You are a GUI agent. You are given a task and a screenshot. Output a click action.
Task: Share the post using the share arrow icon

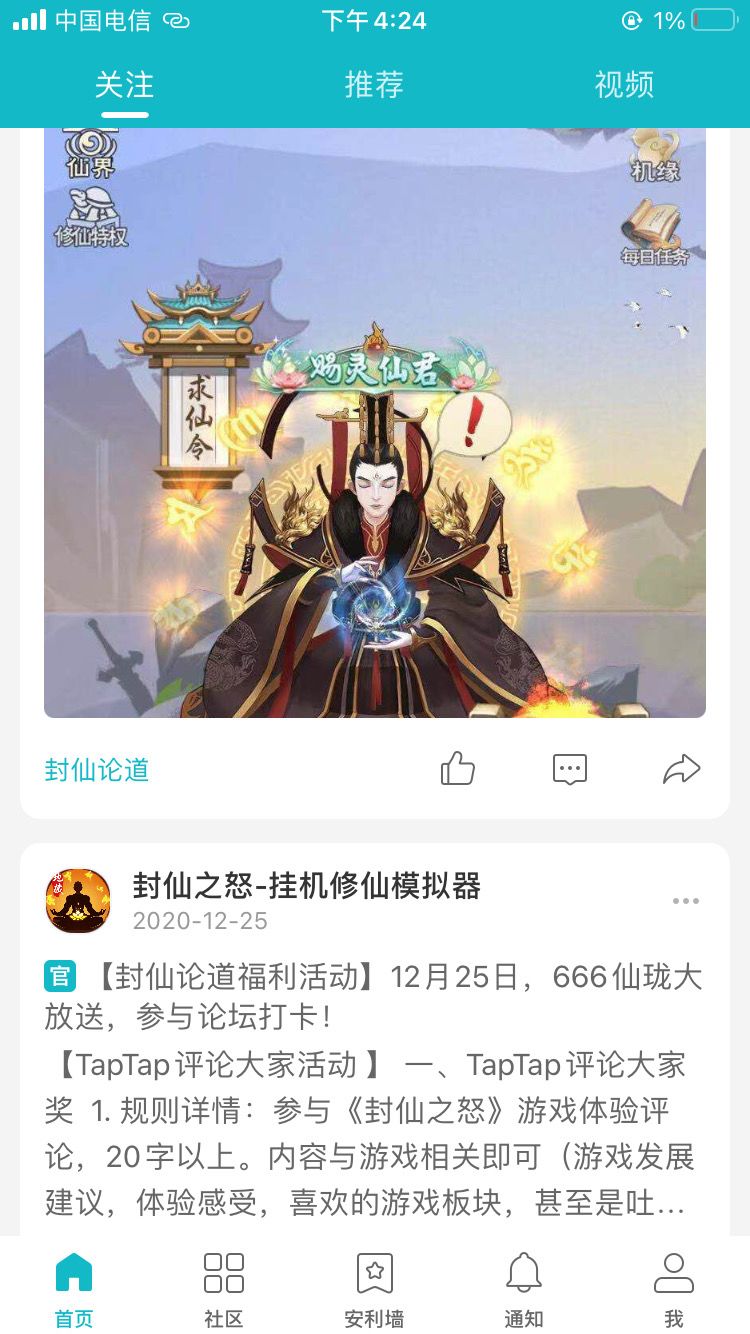tap(683, 767)
